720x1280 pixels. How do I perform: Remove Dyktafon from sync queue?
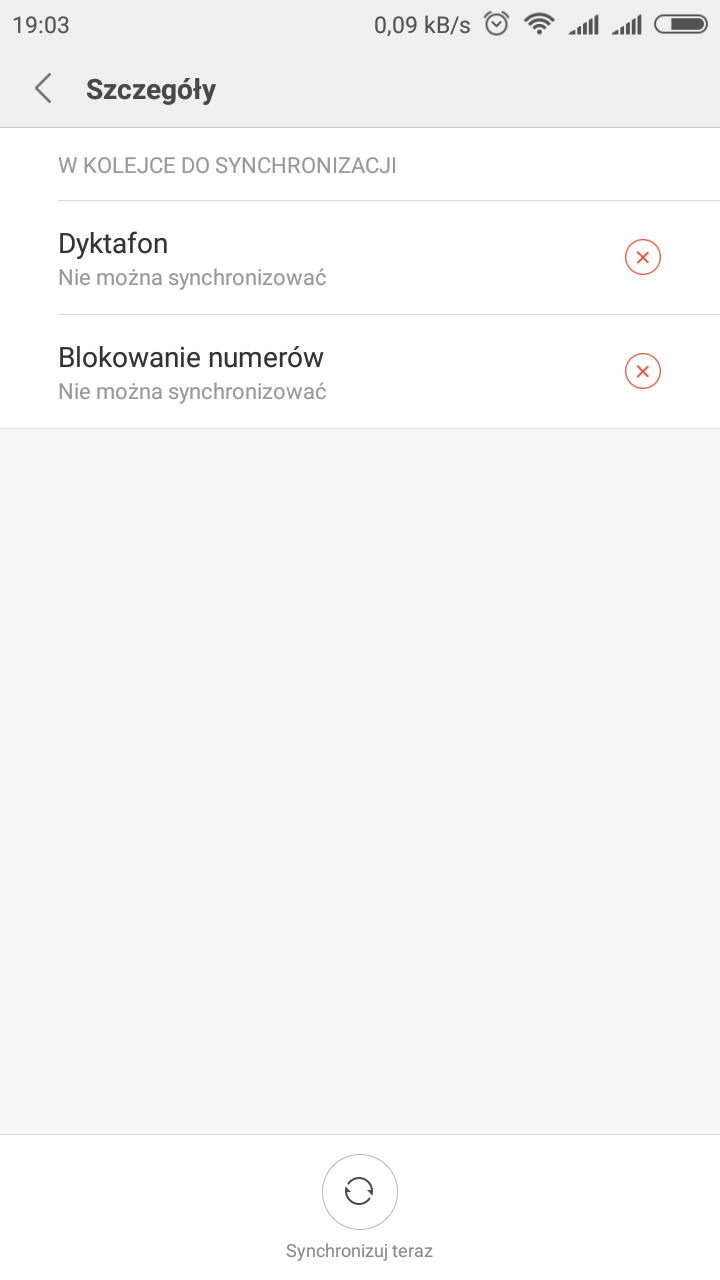point(643,258)
